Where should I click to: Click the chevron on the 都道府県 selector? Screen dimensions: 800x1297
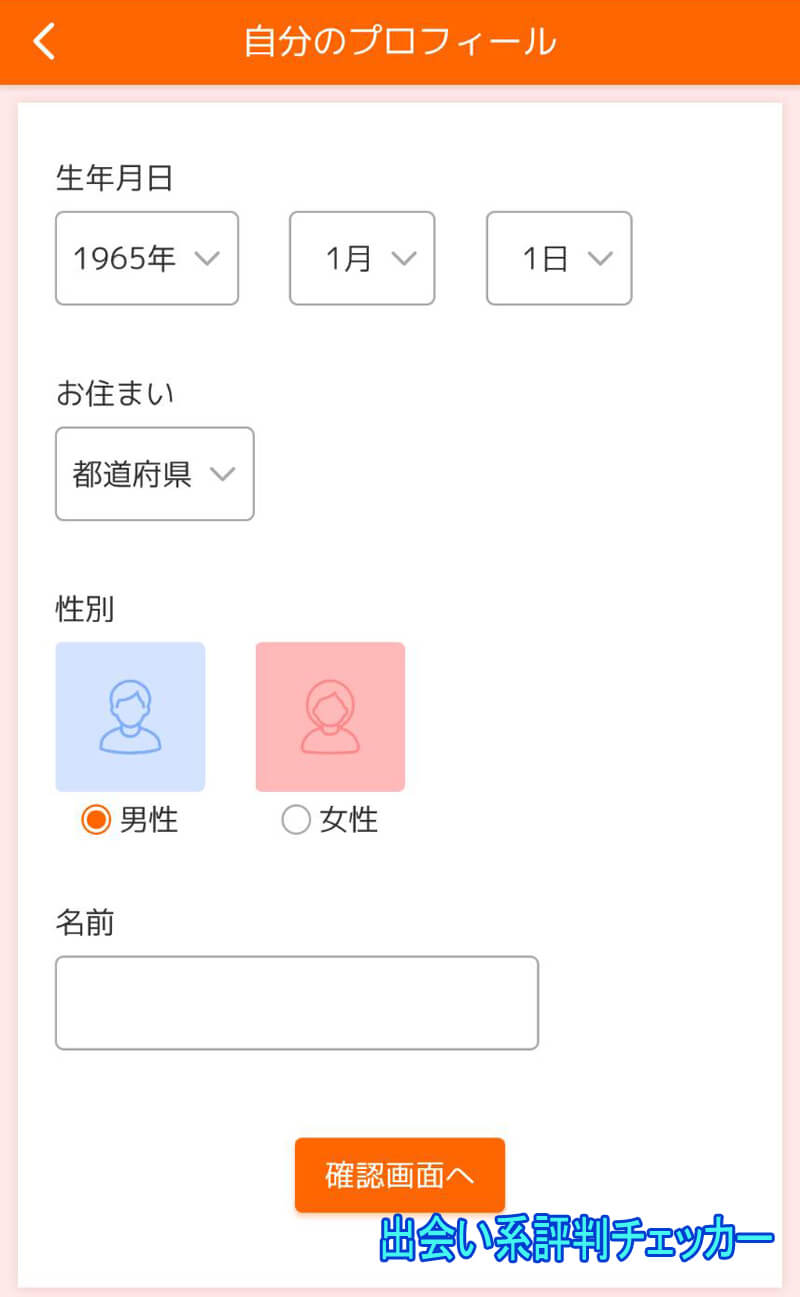point(224,474)
